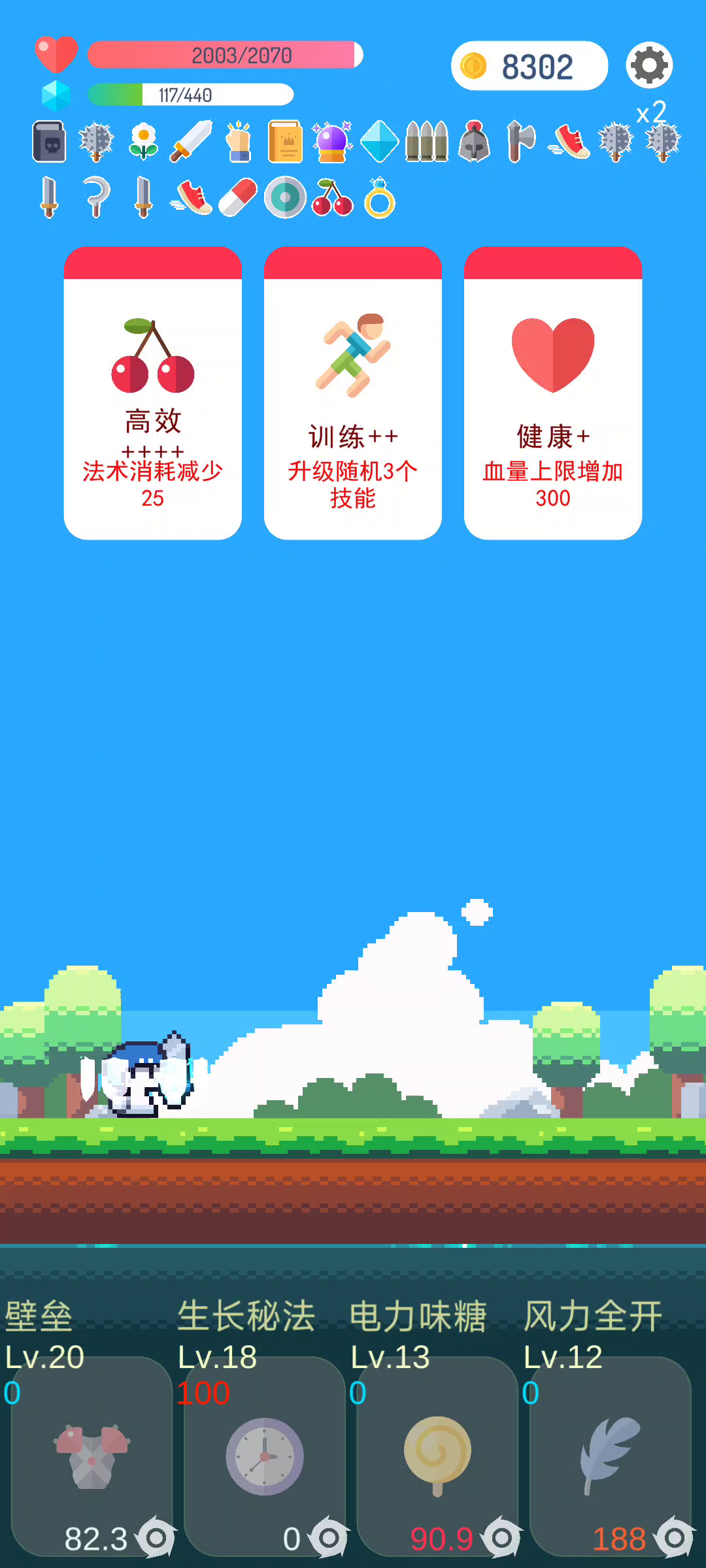Choose the 高效 cherry upgrade card

[x=153, y=393]
